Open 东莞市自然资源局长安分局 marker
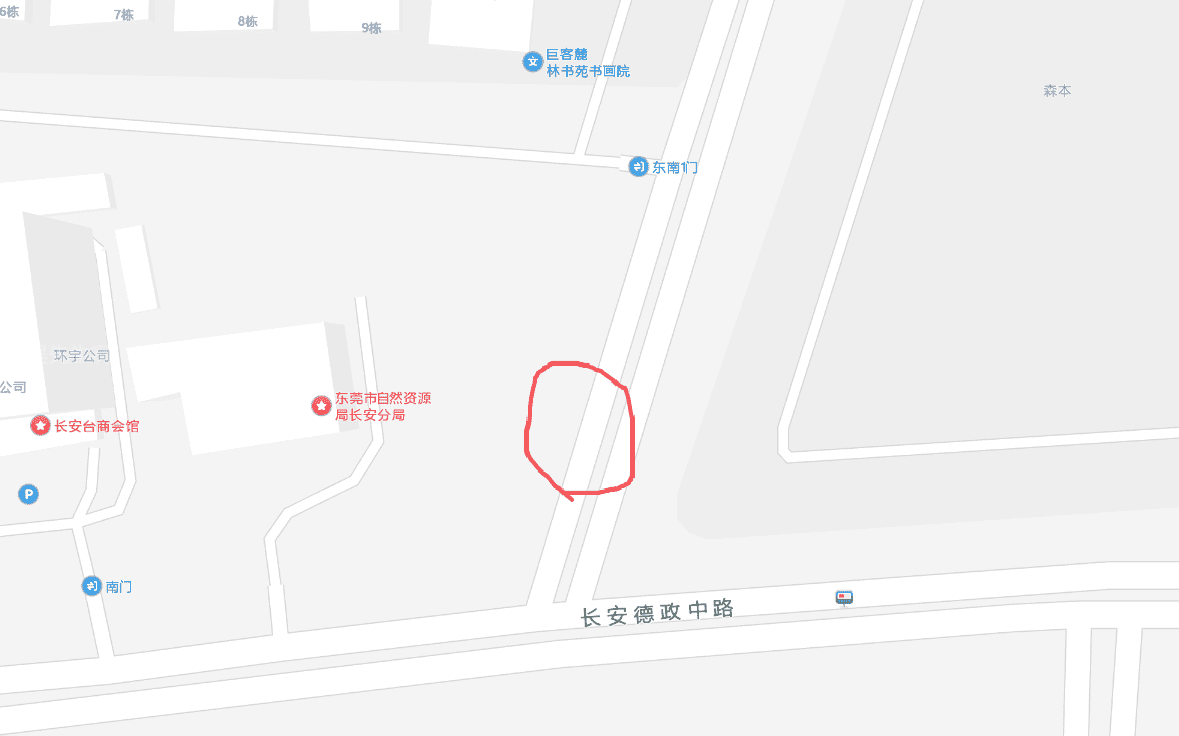The width and height of the screenshot is (1179, 736). (x=321, y=406)
